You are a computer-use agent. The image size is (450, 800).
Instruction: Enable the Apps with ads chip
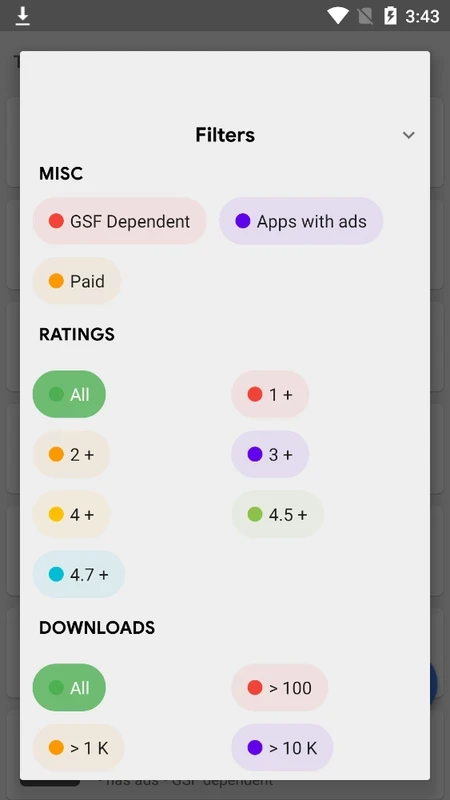[x=301, y=221]
